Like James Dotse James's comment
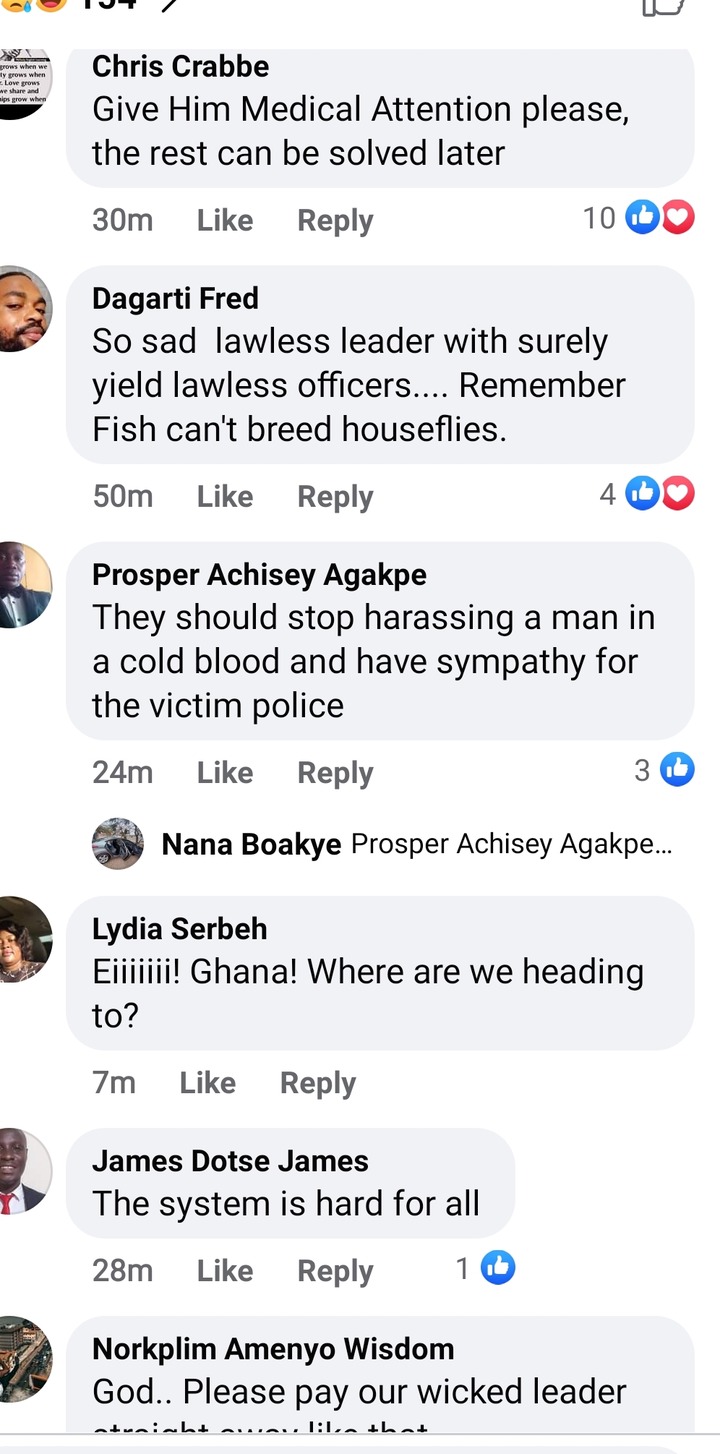 [224, 1270]
